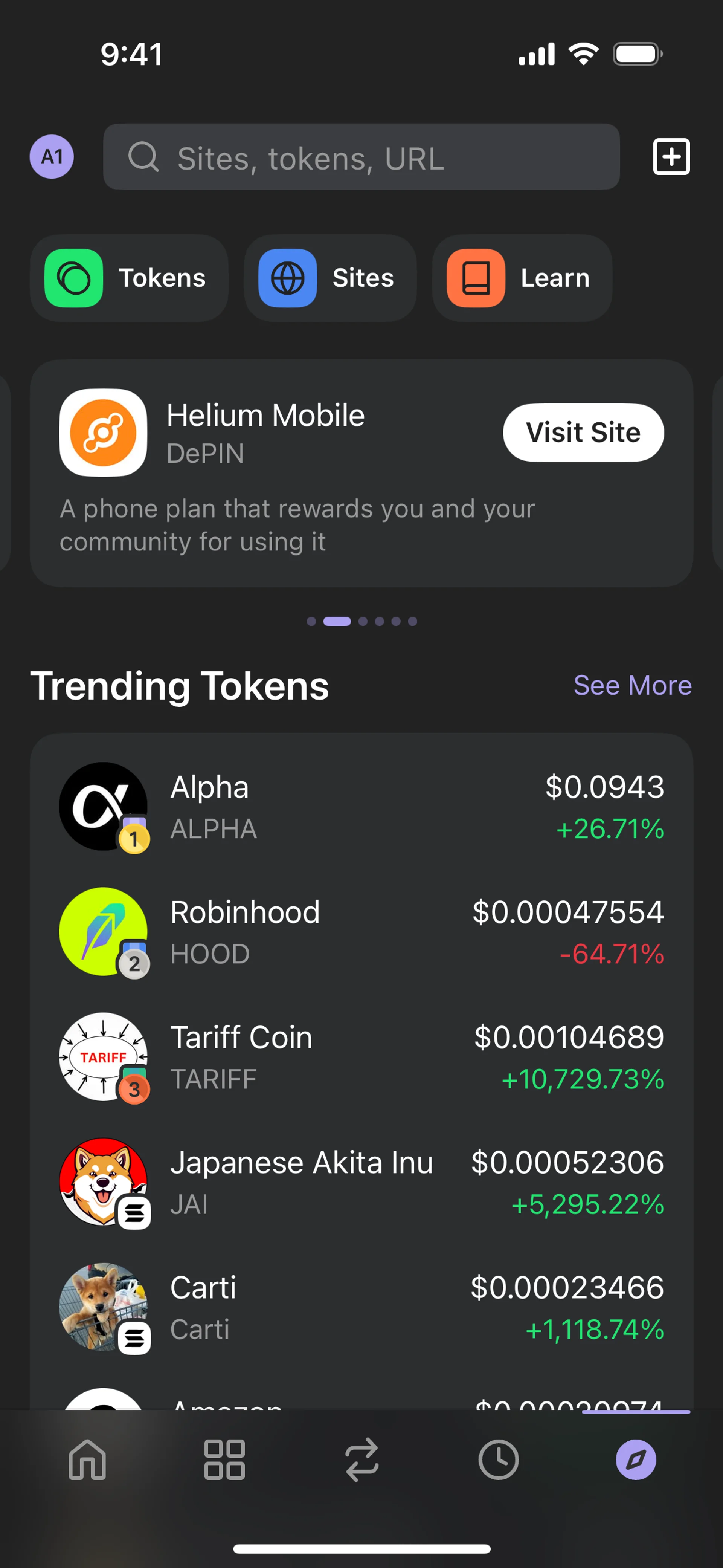Viewport: 723px width, 1568px height.
Task: Open the swap tab
Action: pos(361,1459)
